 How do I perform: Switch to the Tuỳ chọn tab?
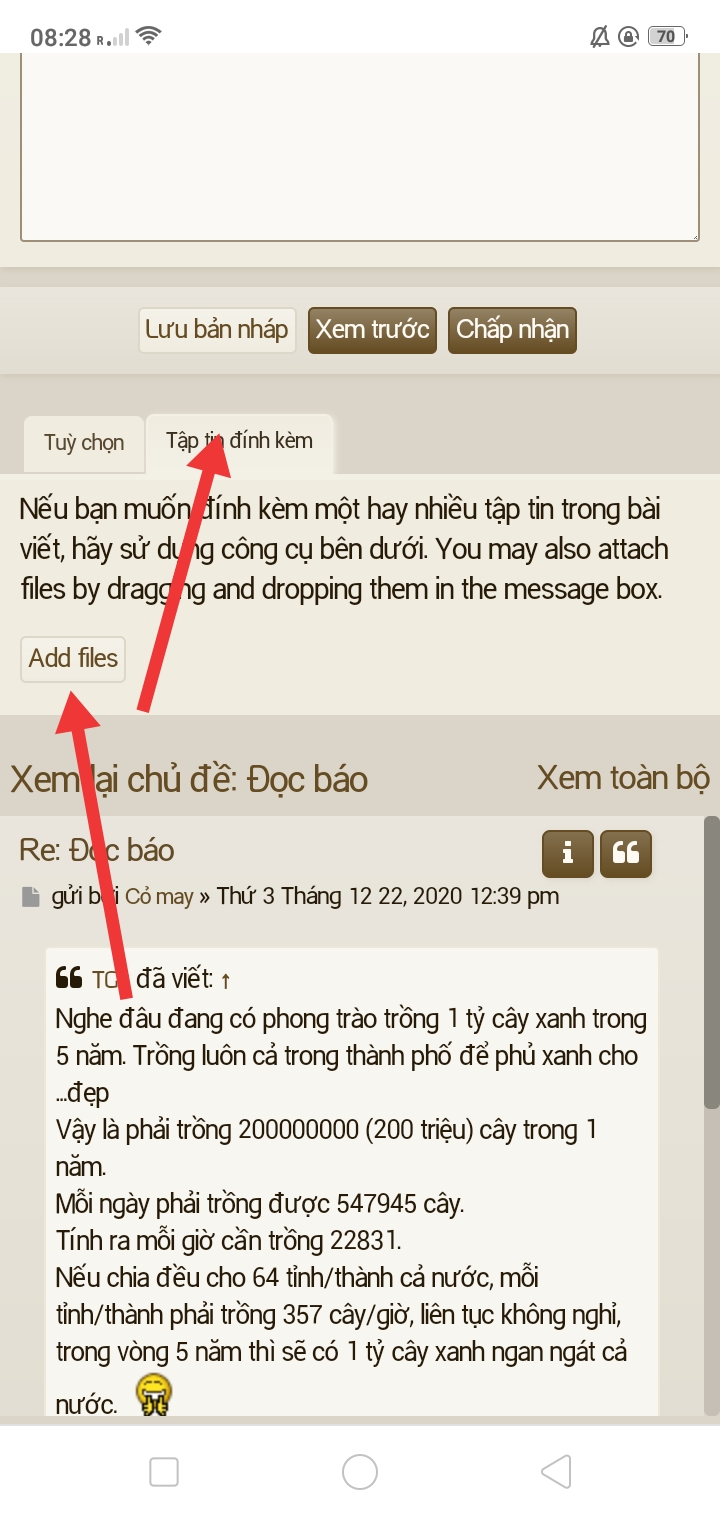tap(84, 442)
